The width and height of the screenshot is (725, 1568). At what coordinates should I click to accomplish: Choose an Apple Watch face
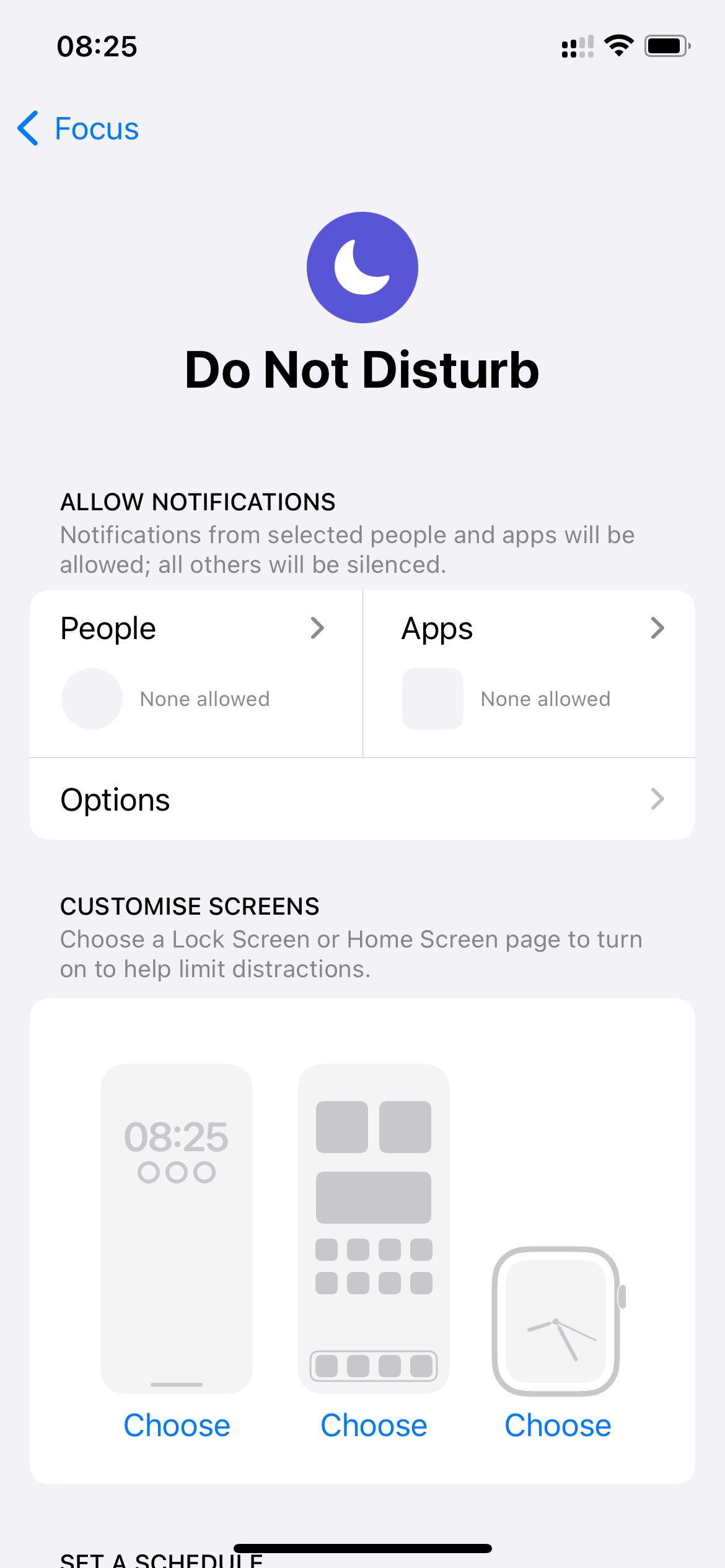click(558, 1425)
